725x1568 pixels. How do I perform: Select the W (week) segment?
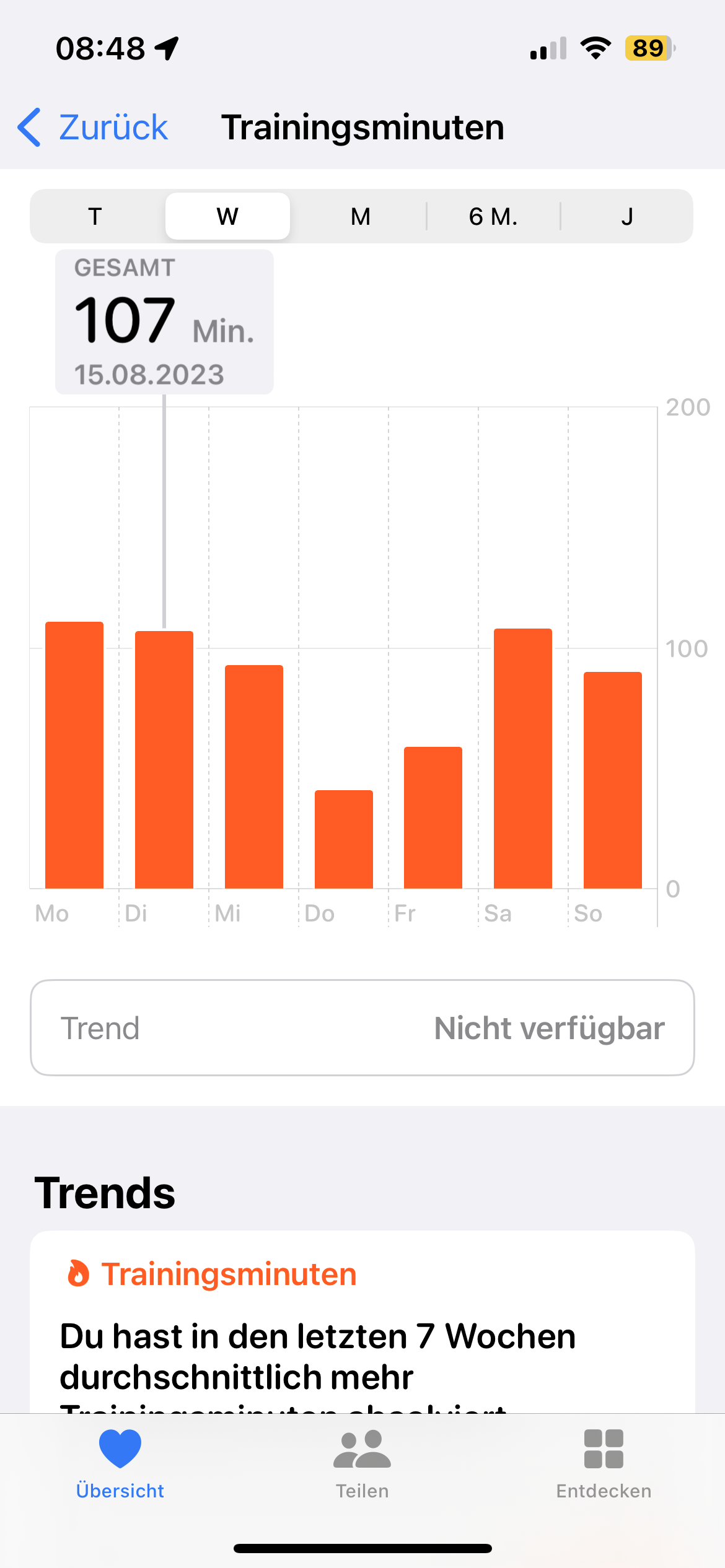click(x=227, y=217)
